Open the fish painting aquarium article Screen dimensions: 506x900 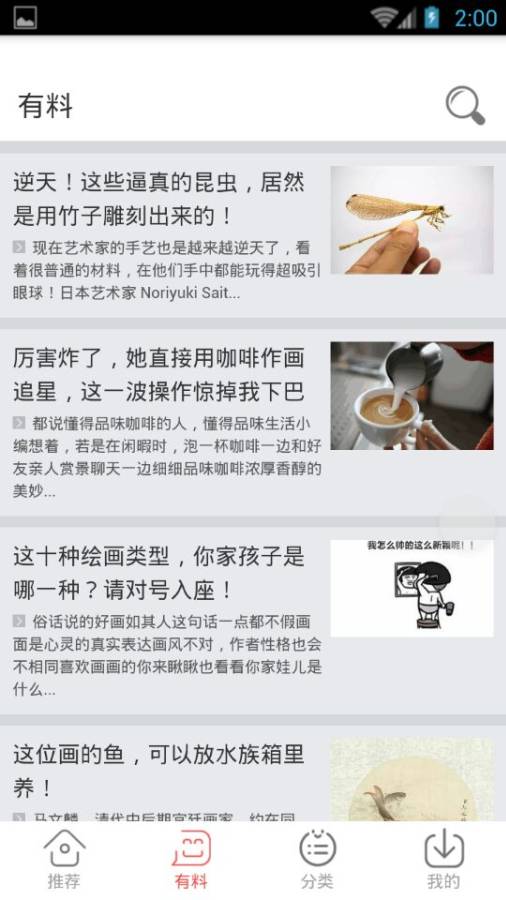coord(253,773)
